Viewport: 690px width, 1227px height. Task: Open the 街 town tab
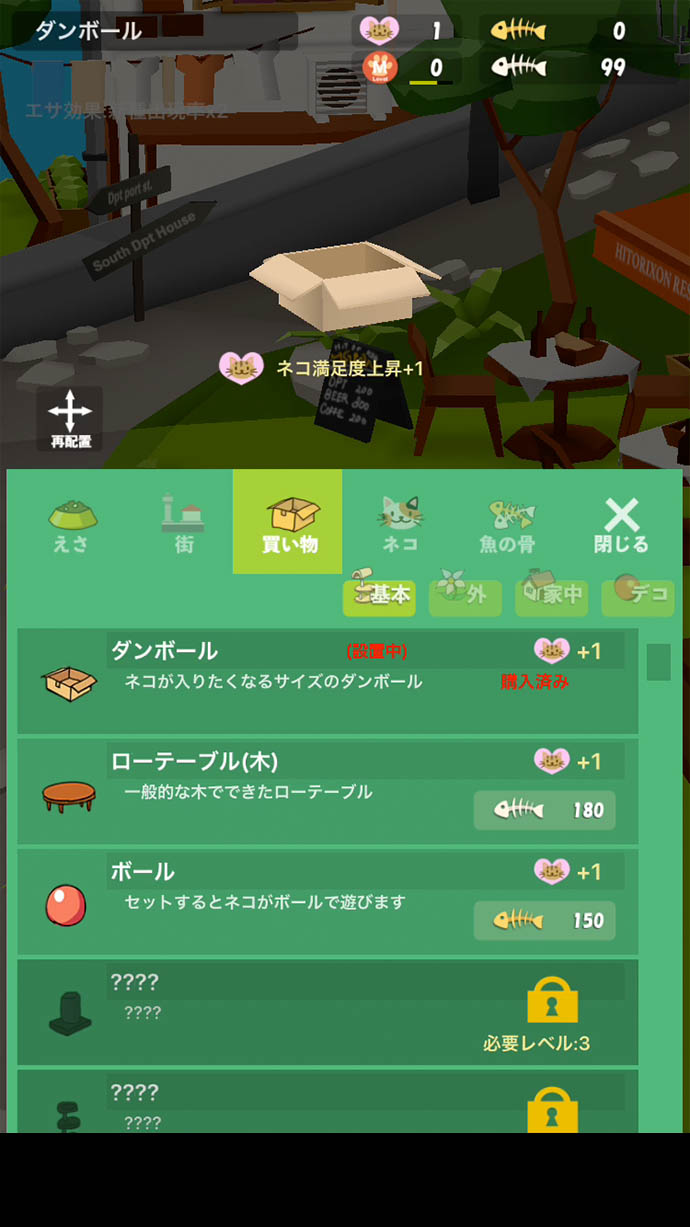[x=183, y=524]
